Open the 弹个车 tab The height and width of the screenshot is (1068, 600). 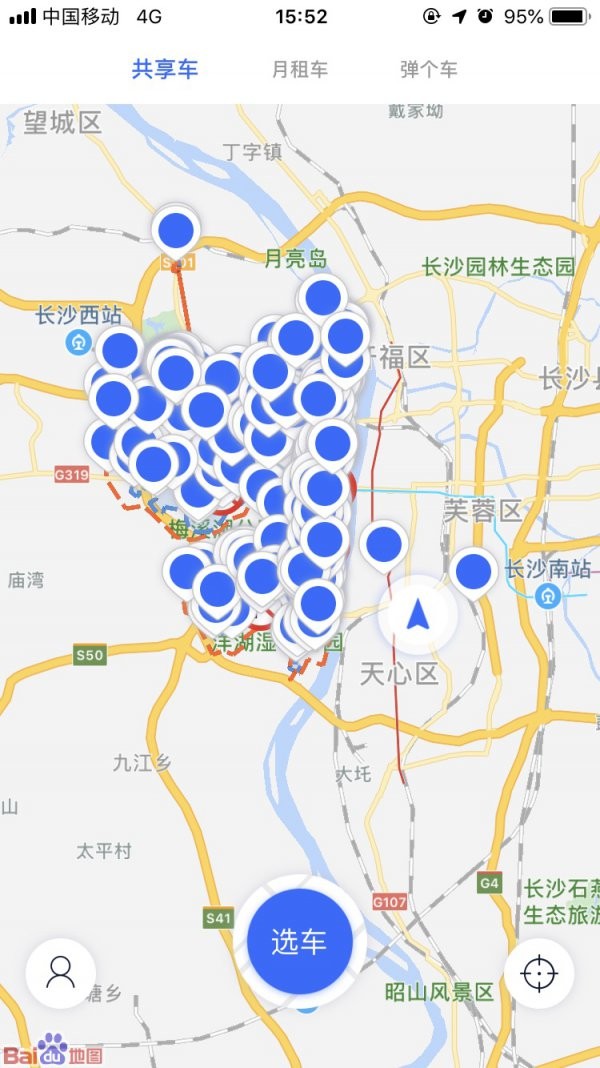pyautogui.click(x=429, y=70)
